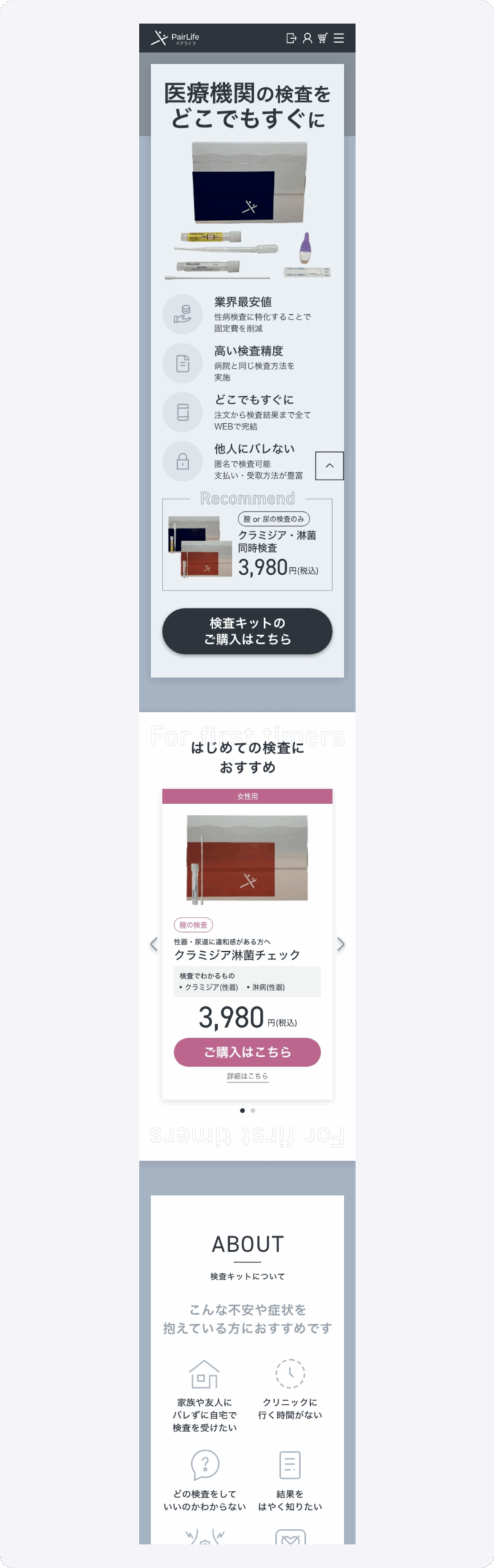Jump to second carousel page dot
494x1568 pixels.
click(253, 1110)
